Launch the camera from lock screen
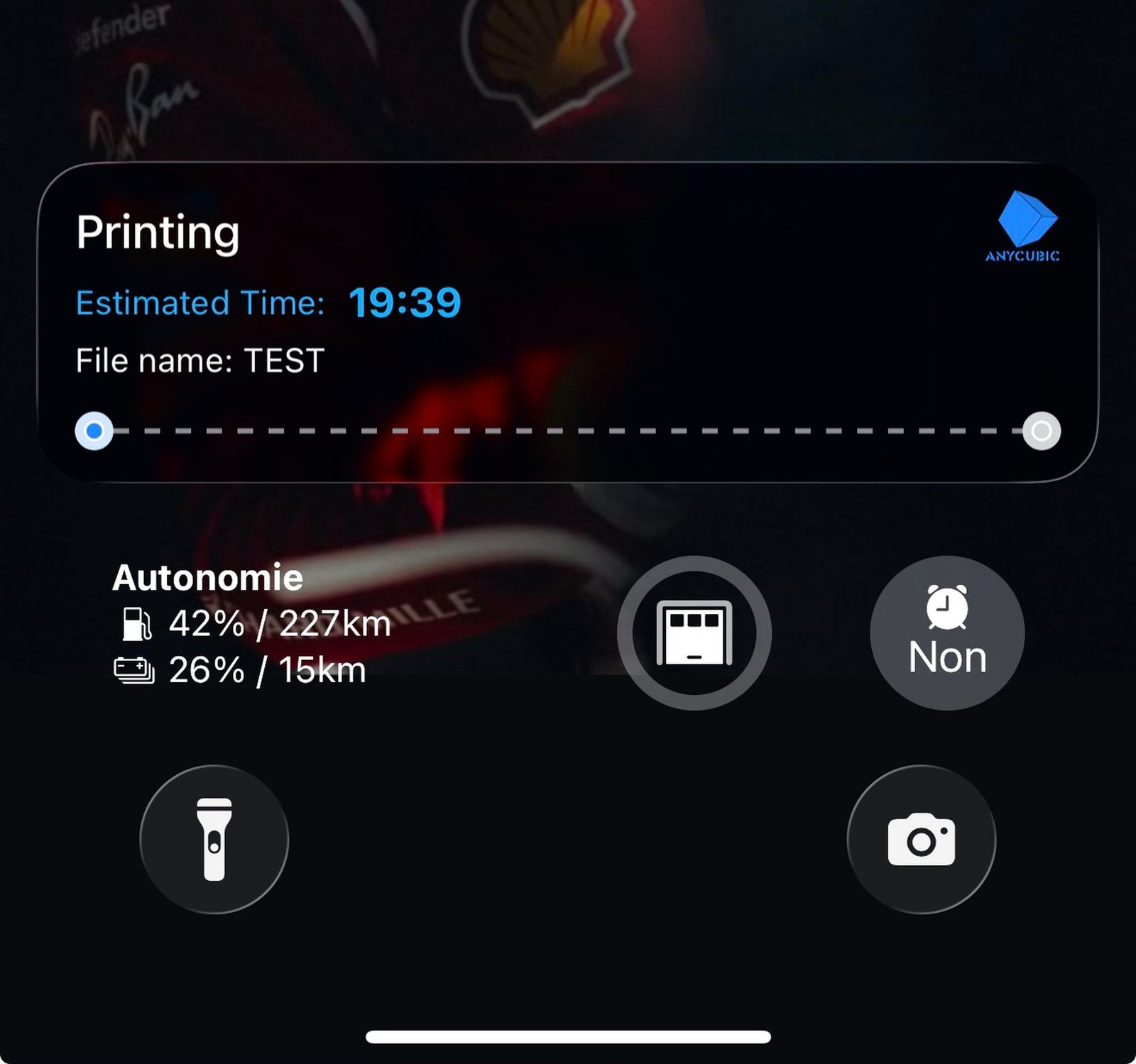The height and width of the screenshot is (1064, 1136). pos(922,839)
